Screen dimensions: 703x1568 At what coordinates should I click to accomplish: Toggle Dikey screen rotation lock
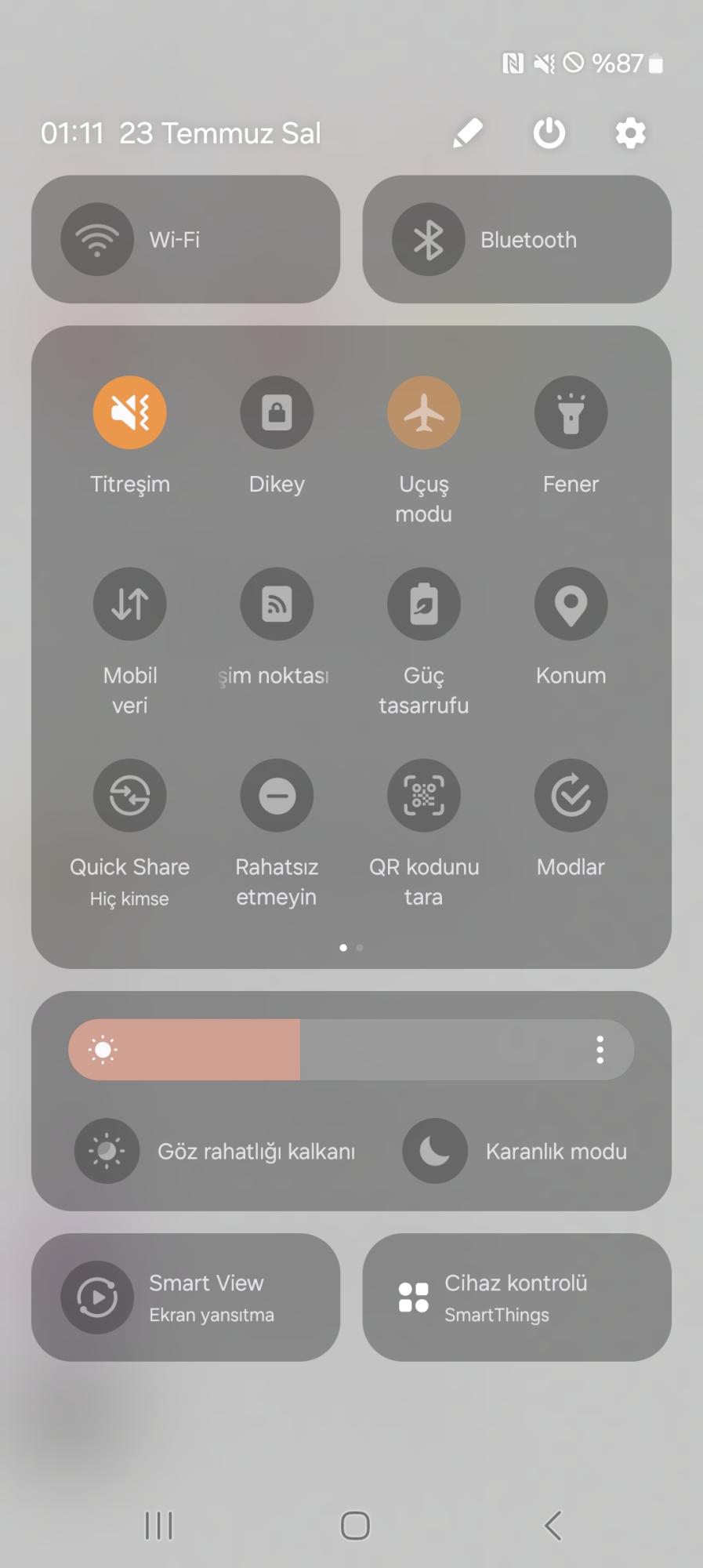(x=277, y=412)
